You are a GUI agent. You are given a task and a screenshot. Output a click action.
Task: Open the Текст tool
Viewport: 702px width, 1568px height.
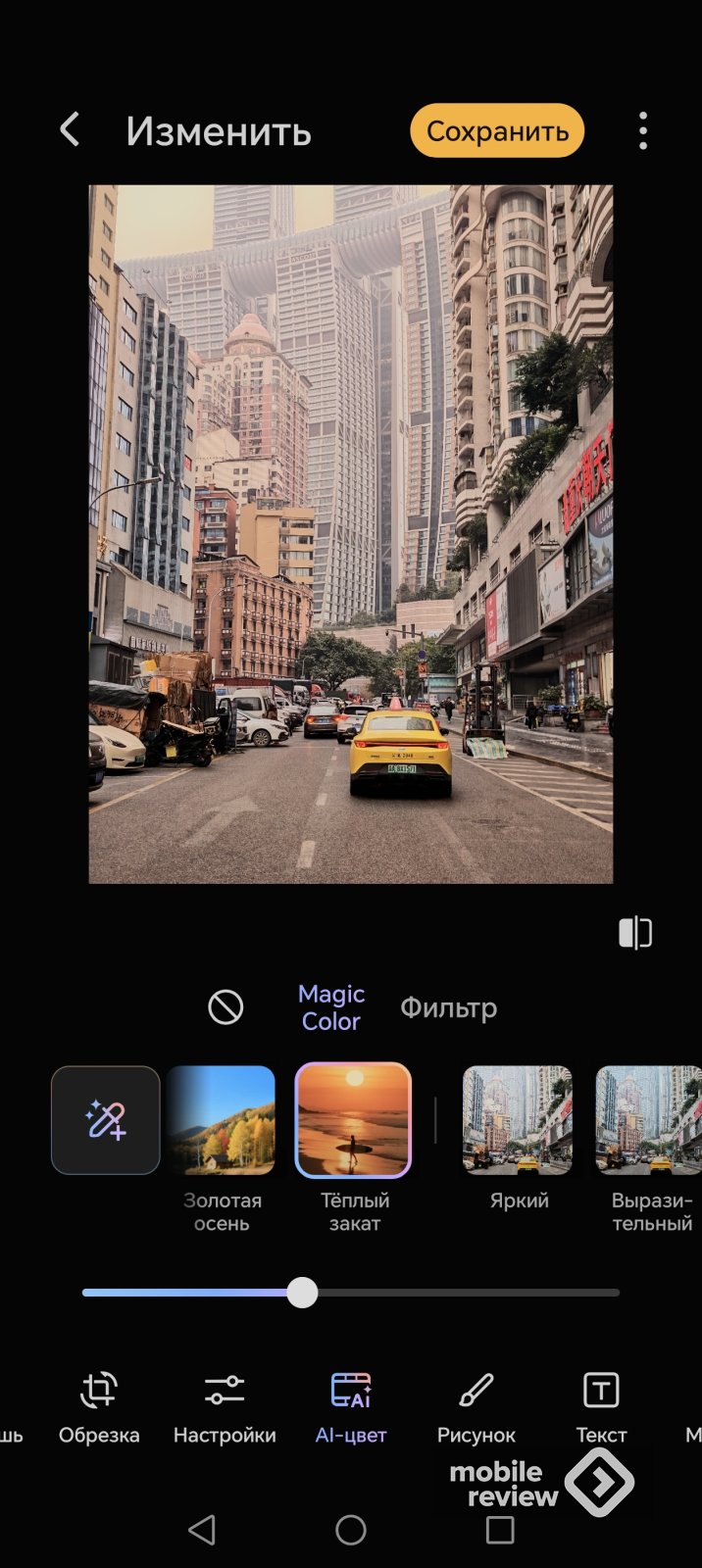(601, 1407)
